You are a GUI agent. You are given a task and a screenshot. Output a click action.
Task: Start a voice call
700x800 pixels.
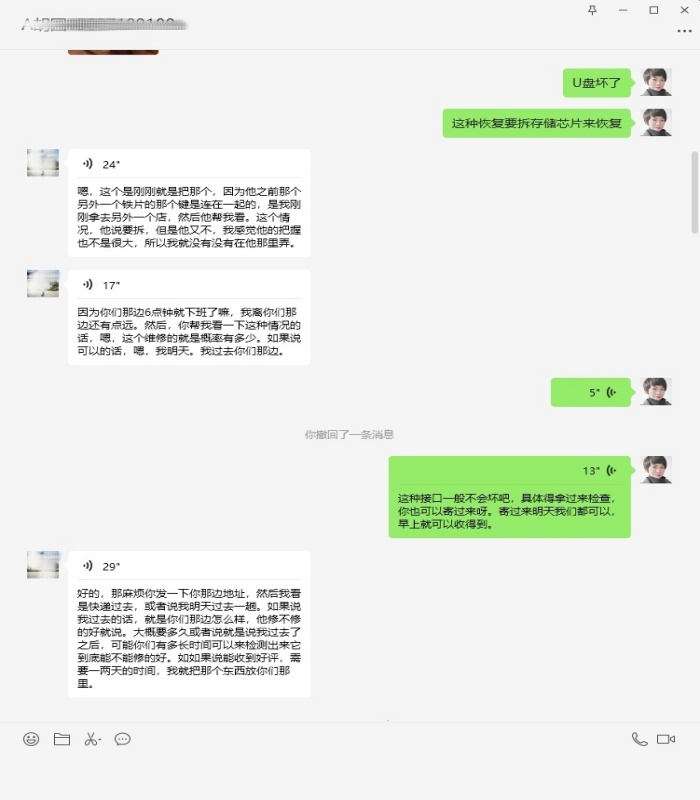coord(639,739)
